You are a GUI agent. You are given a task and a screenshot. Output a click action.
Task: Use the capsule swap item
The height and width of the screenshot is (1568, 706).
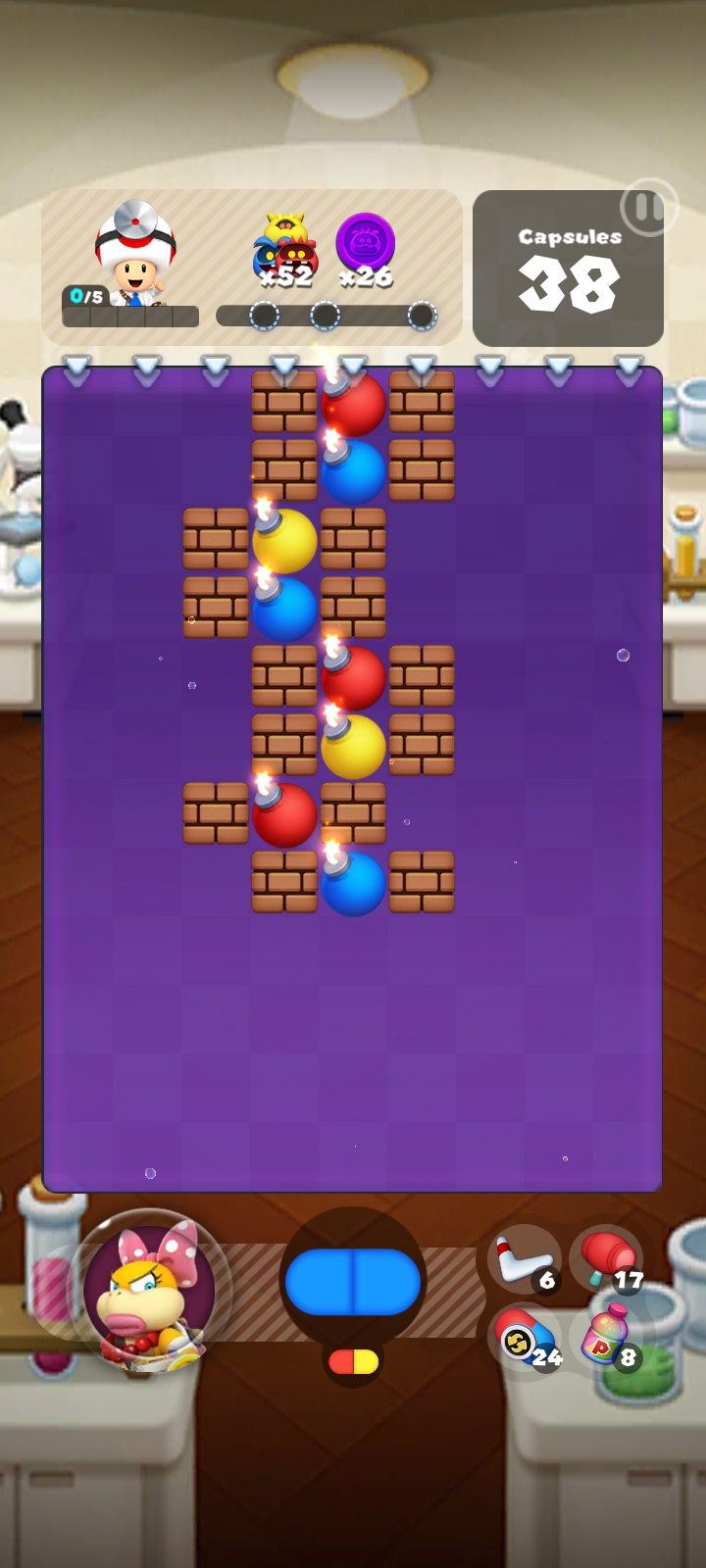tap(525, 1339)
